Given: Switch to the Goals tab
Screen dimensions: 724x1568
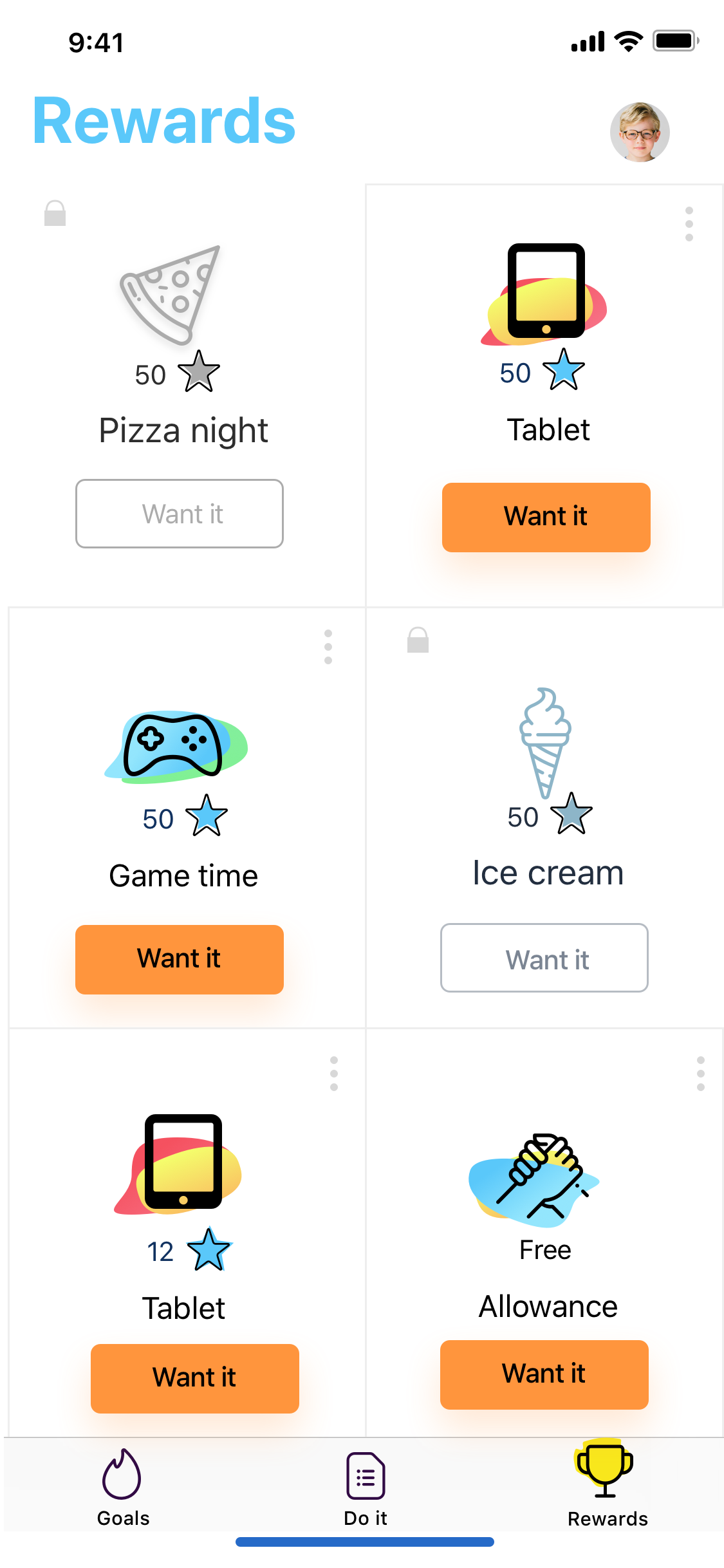Looking at the screenshot, I should pyautogui.click(x=122, y=1488).
